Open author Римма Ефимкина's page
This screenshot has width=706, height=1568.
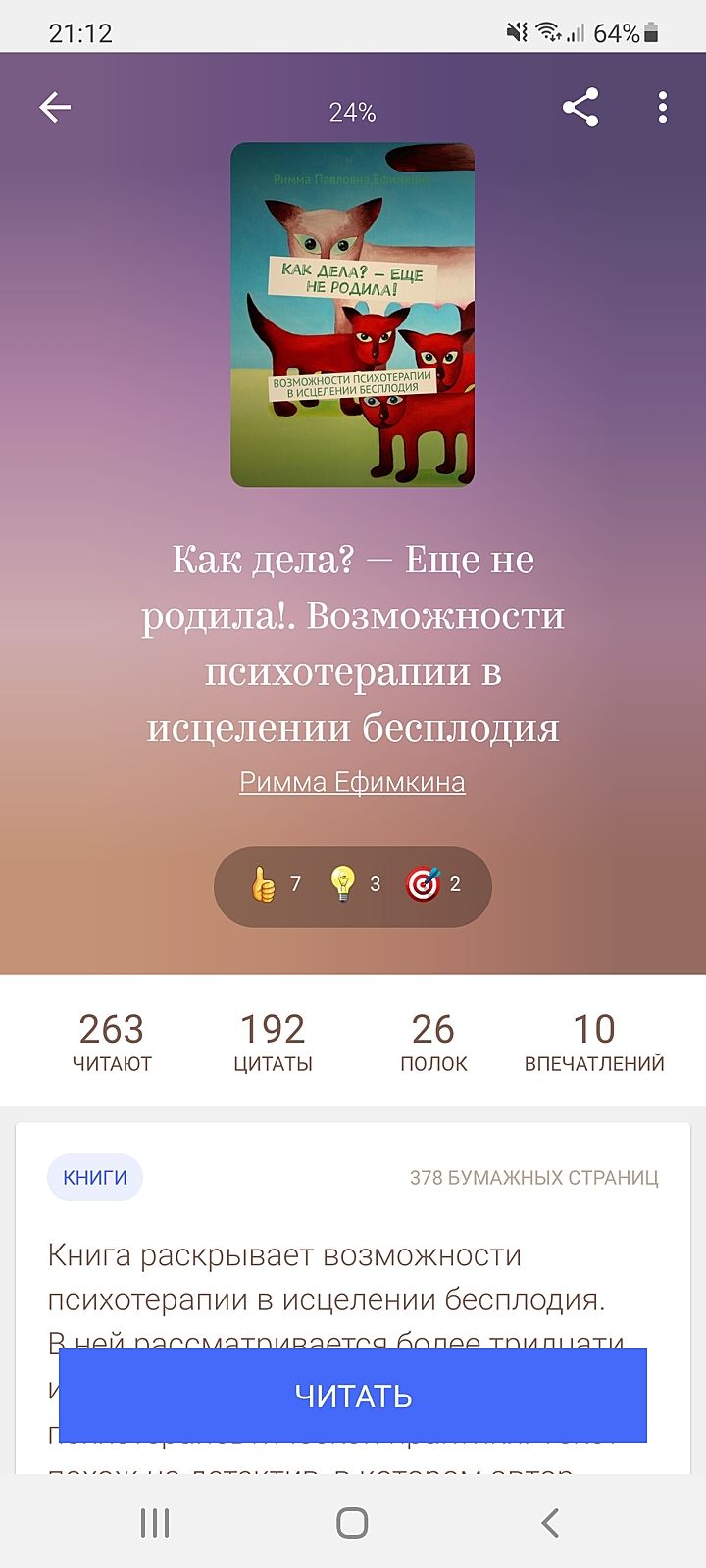tap(353, 782)
